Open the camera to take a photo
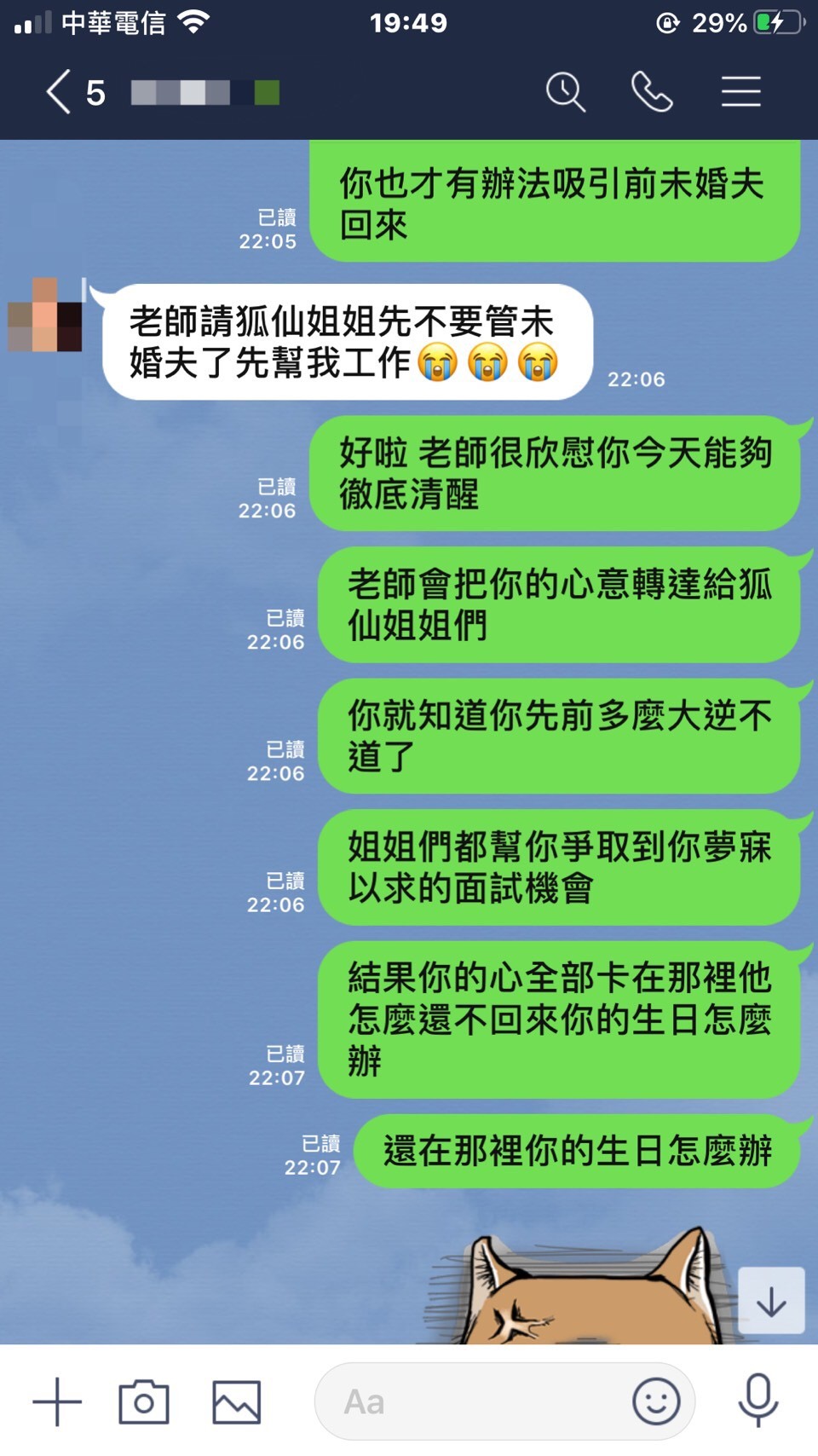The width and height of the screenshot is (818, 1456). coord(144,1401)
